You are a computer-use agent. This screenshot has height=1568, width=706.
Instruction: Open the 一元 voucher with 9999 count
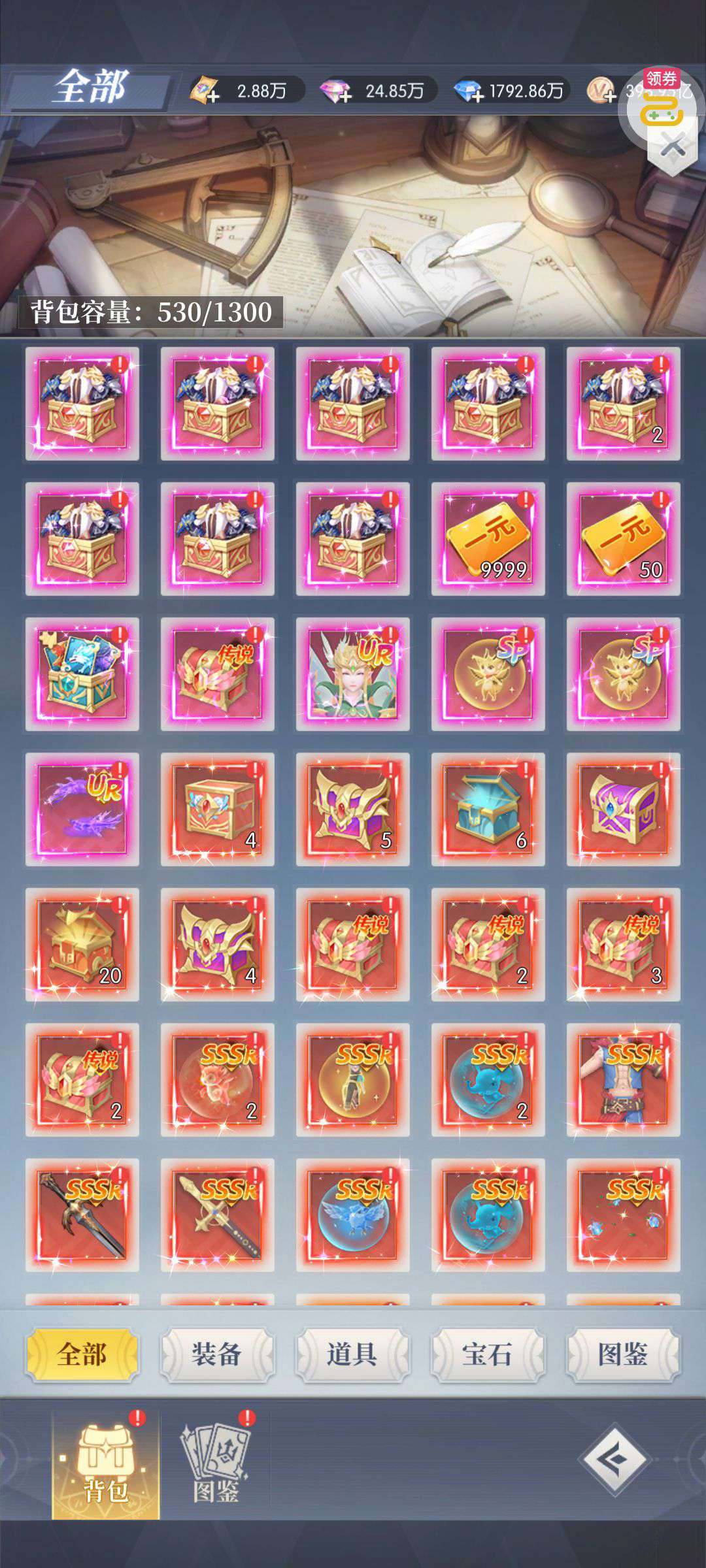pos(488,539)
